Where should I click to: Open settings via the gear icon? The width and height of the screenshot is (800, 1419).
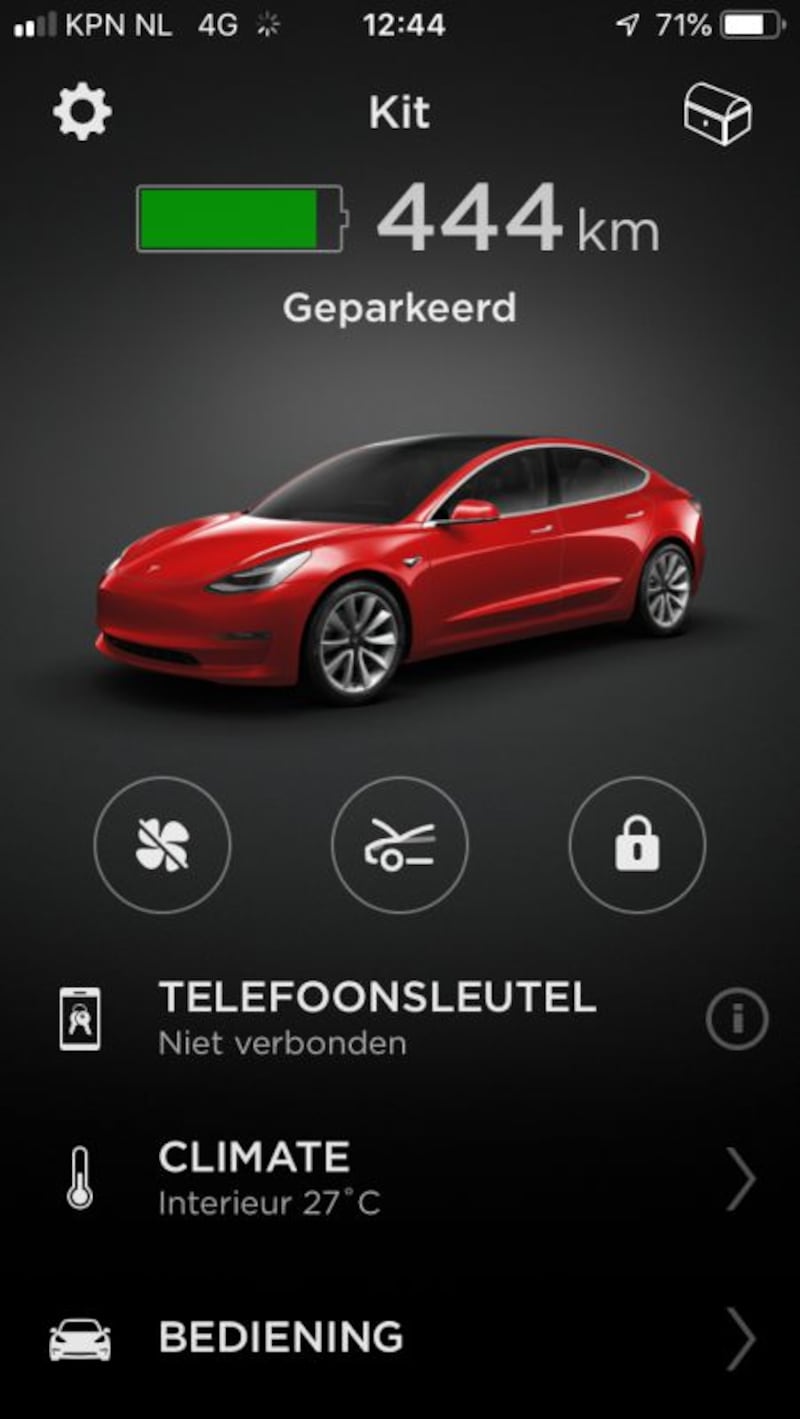coord(82,112)
